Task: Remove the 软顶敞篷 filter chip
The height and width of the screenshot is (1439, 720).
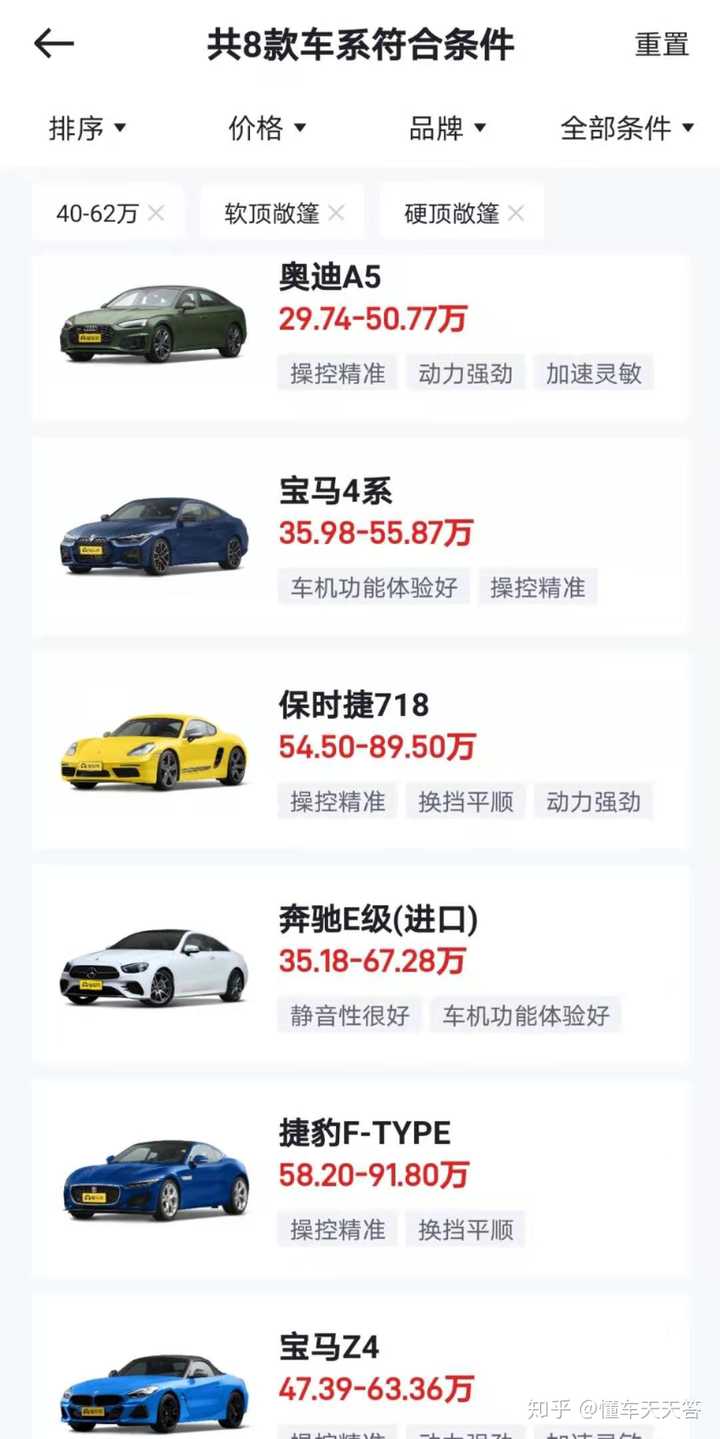Action: click(336, 213)
